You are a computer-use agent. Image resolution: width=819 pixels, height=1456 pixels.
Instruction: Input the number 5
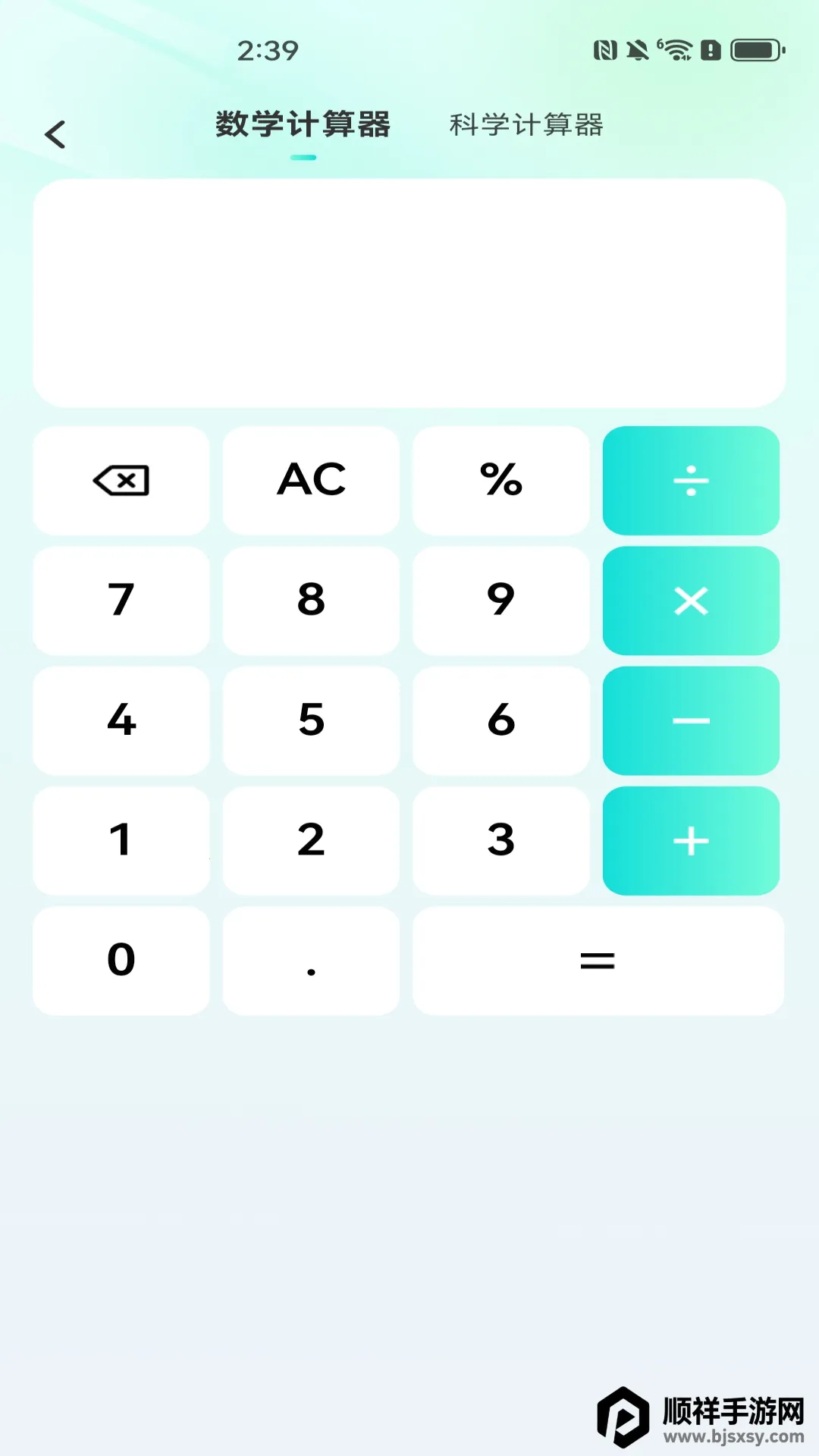click(311, 720)
